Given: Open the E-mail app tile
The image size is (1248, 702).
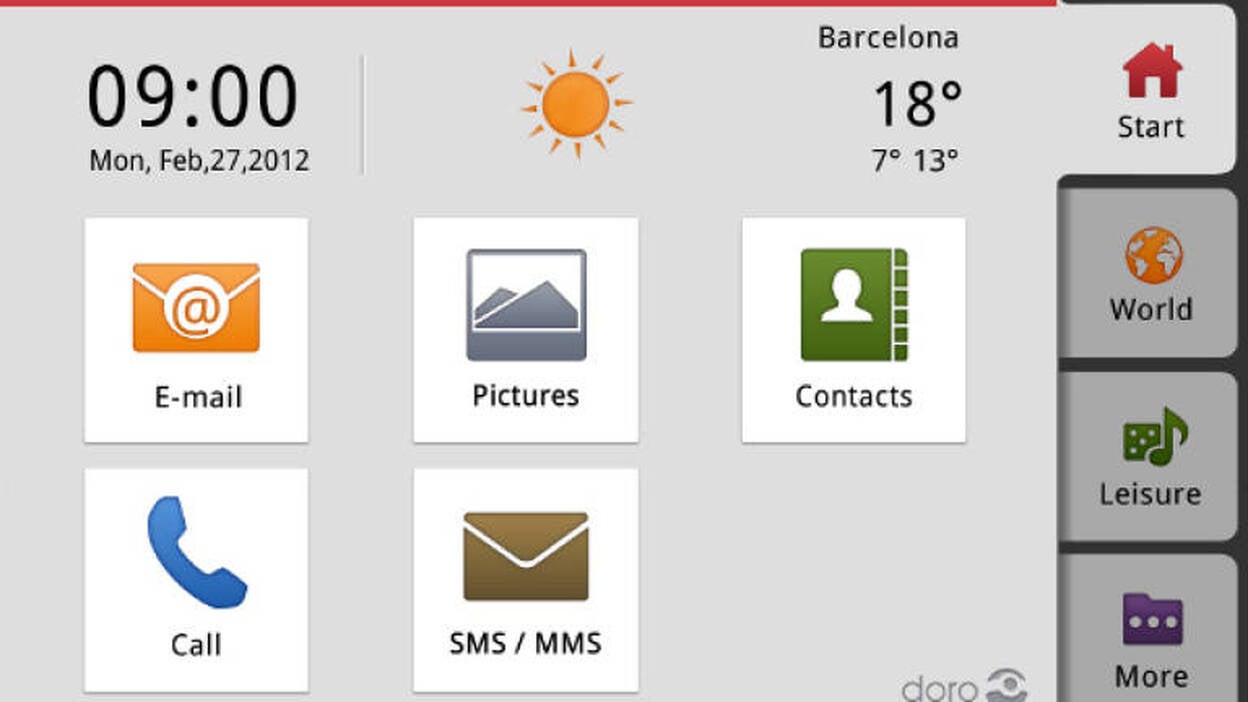Looking at the screenshot, I should (x=196, y=330).
